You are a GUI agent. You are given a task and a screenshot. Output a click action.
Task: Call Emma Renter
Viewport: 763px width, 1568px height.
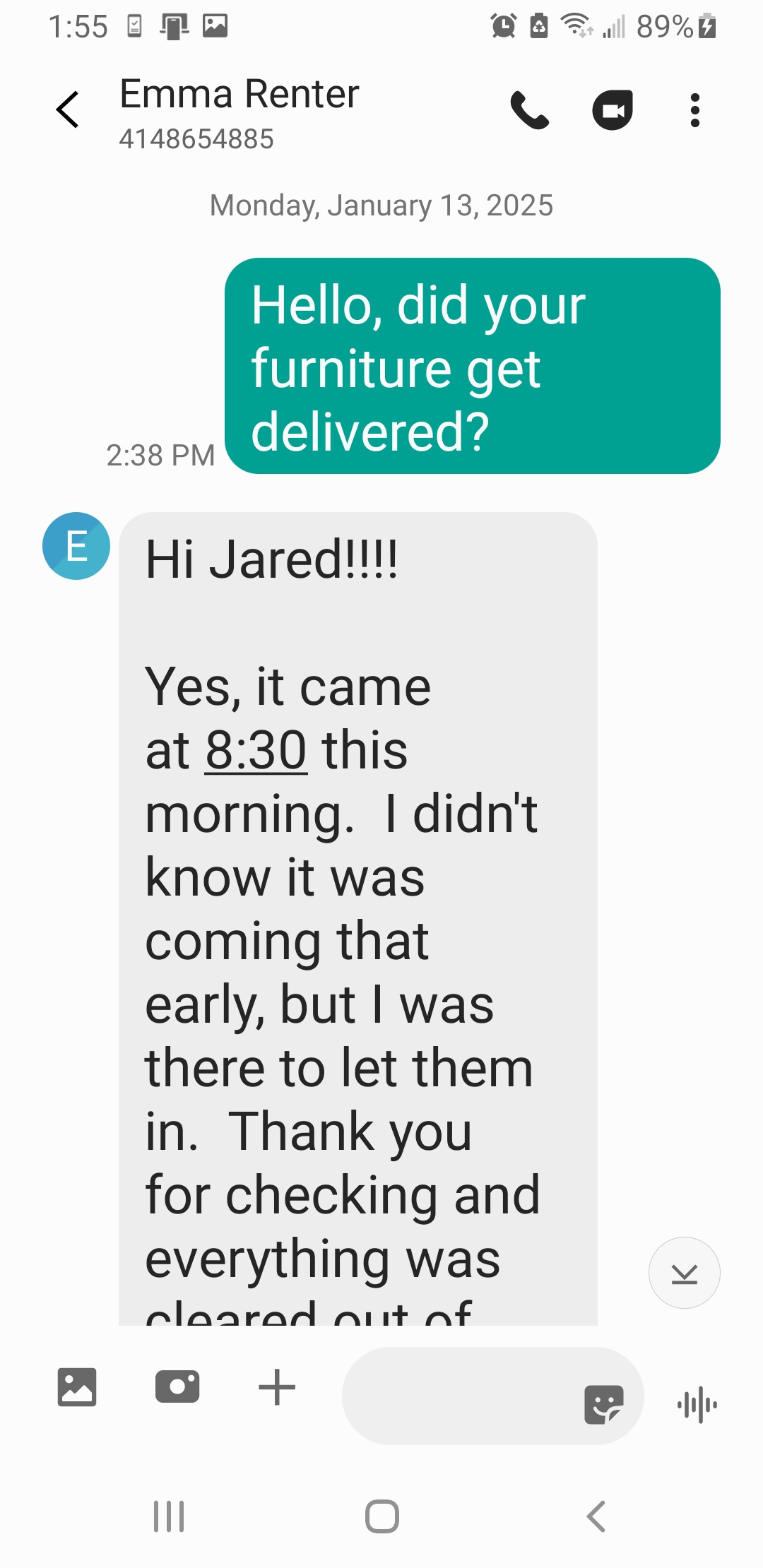coord(529,110)
